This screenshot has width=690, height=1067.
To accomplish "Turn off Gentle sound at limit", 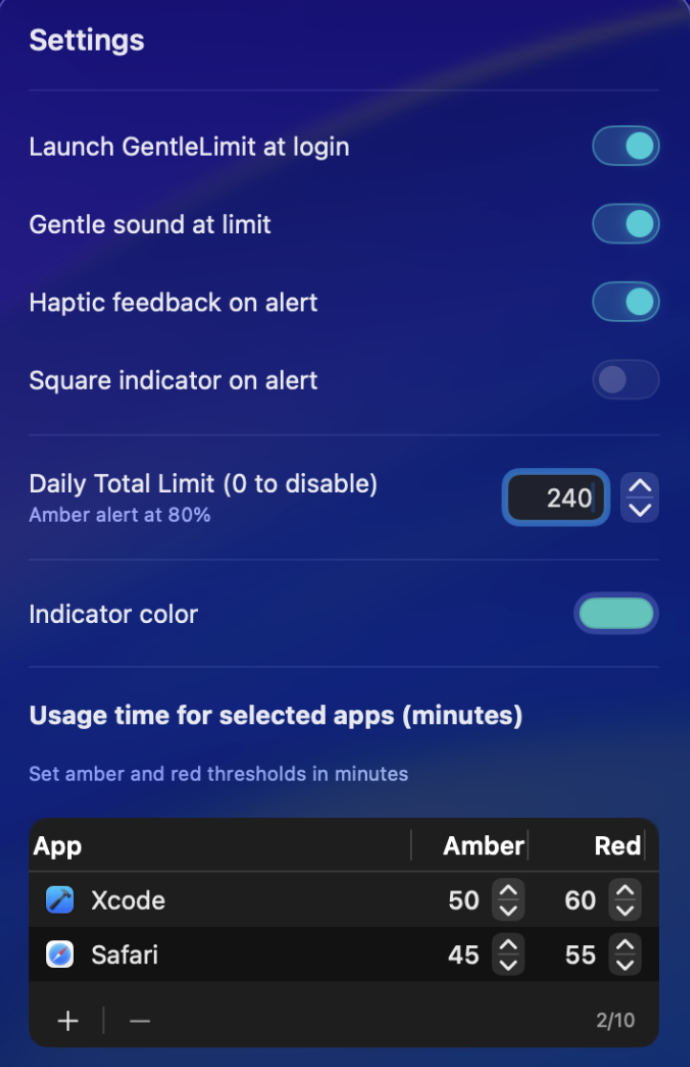I will [x=626, y=224].
